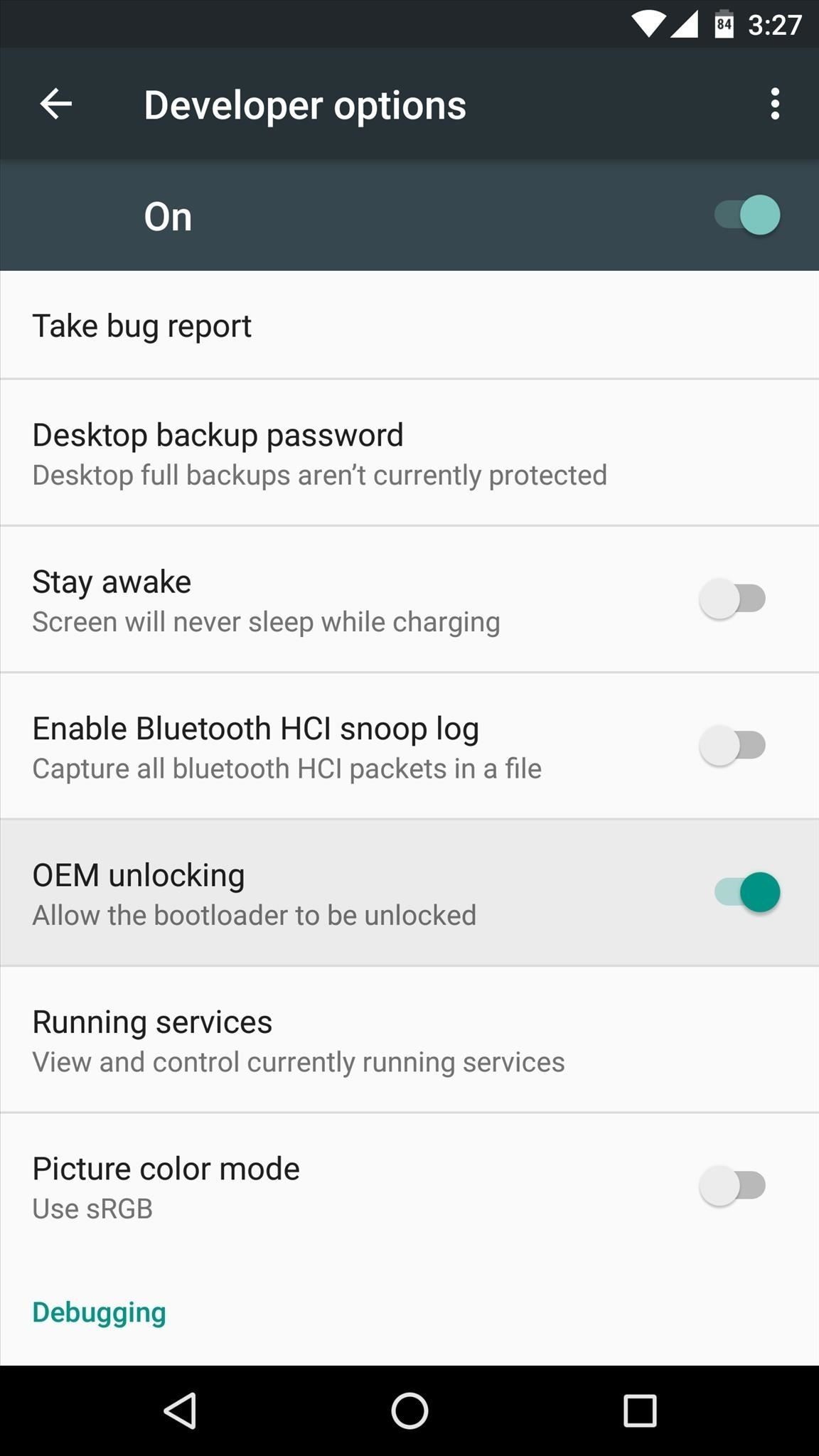Open recent apps with the square button
This screenshot has height=1456, width=819.
click(x=639, y=1412)
